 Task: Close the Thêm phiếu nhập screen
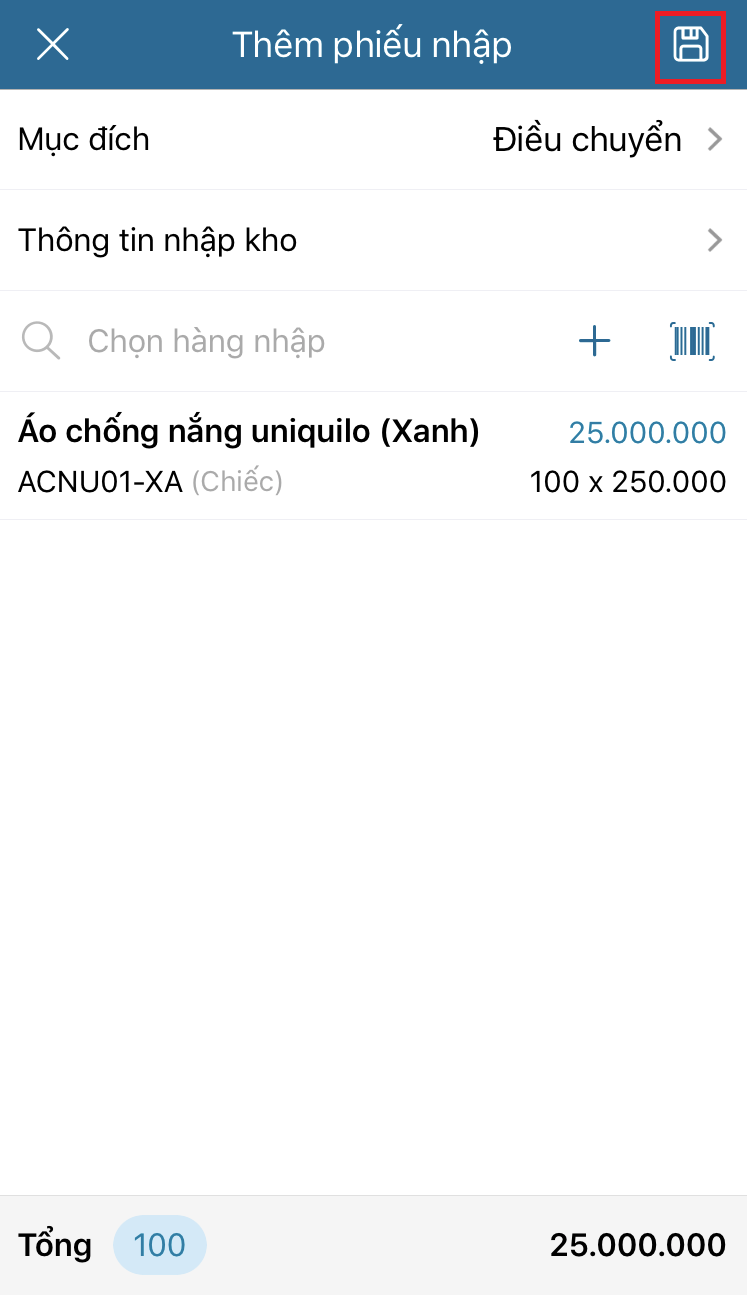coord(52,45)
